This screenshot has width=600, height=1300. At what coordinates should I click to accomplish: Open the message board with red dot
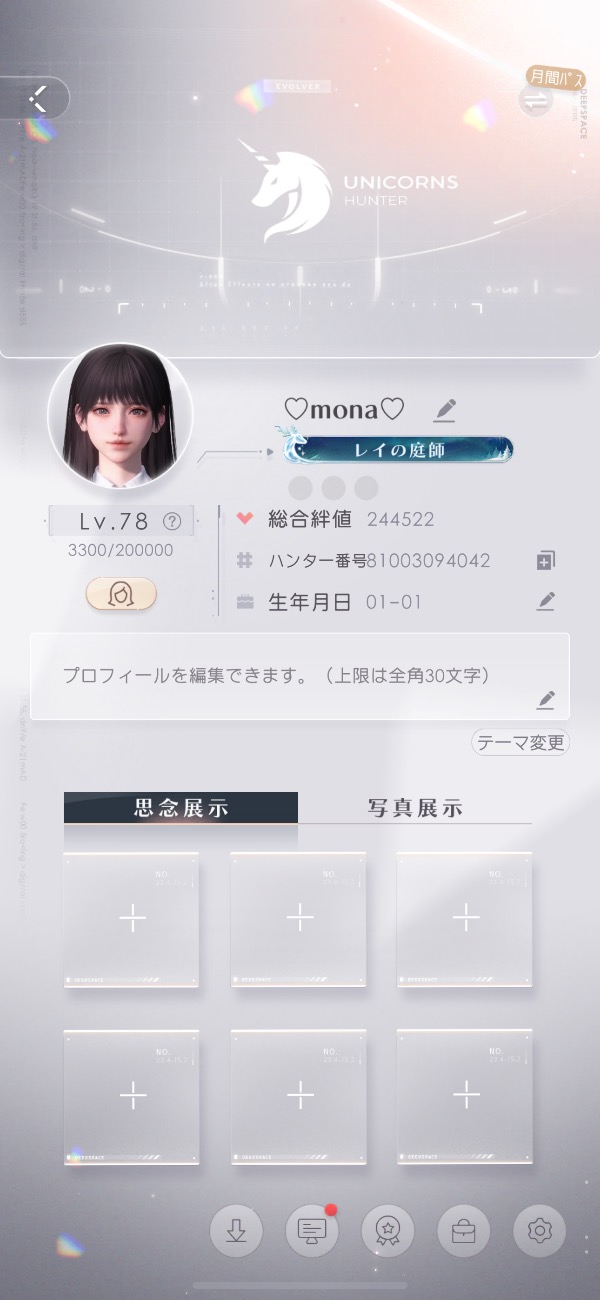click(x=311, y=1231)
